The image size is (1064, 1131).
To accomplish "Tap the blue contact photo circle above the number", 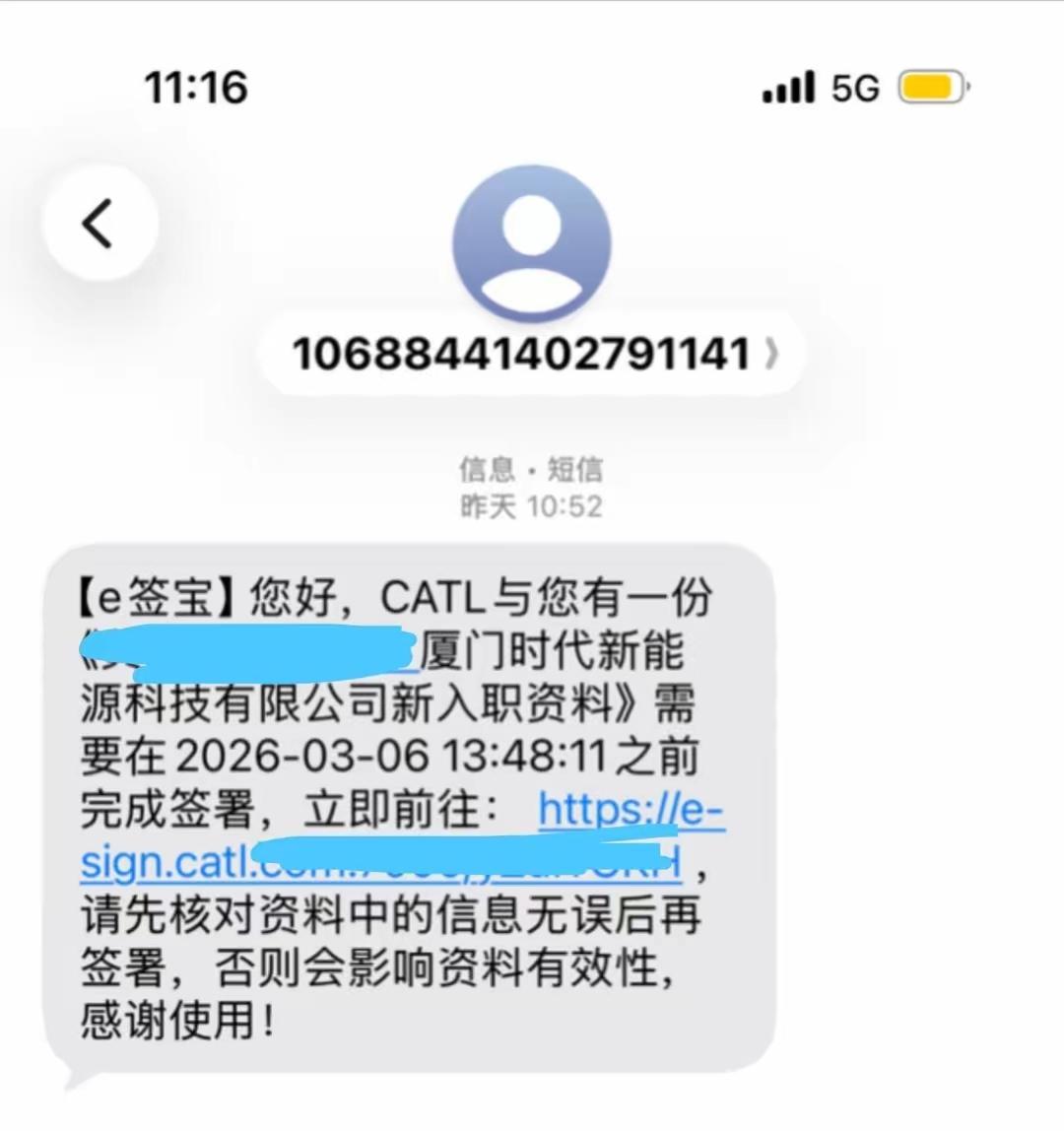I will point(532,243).
